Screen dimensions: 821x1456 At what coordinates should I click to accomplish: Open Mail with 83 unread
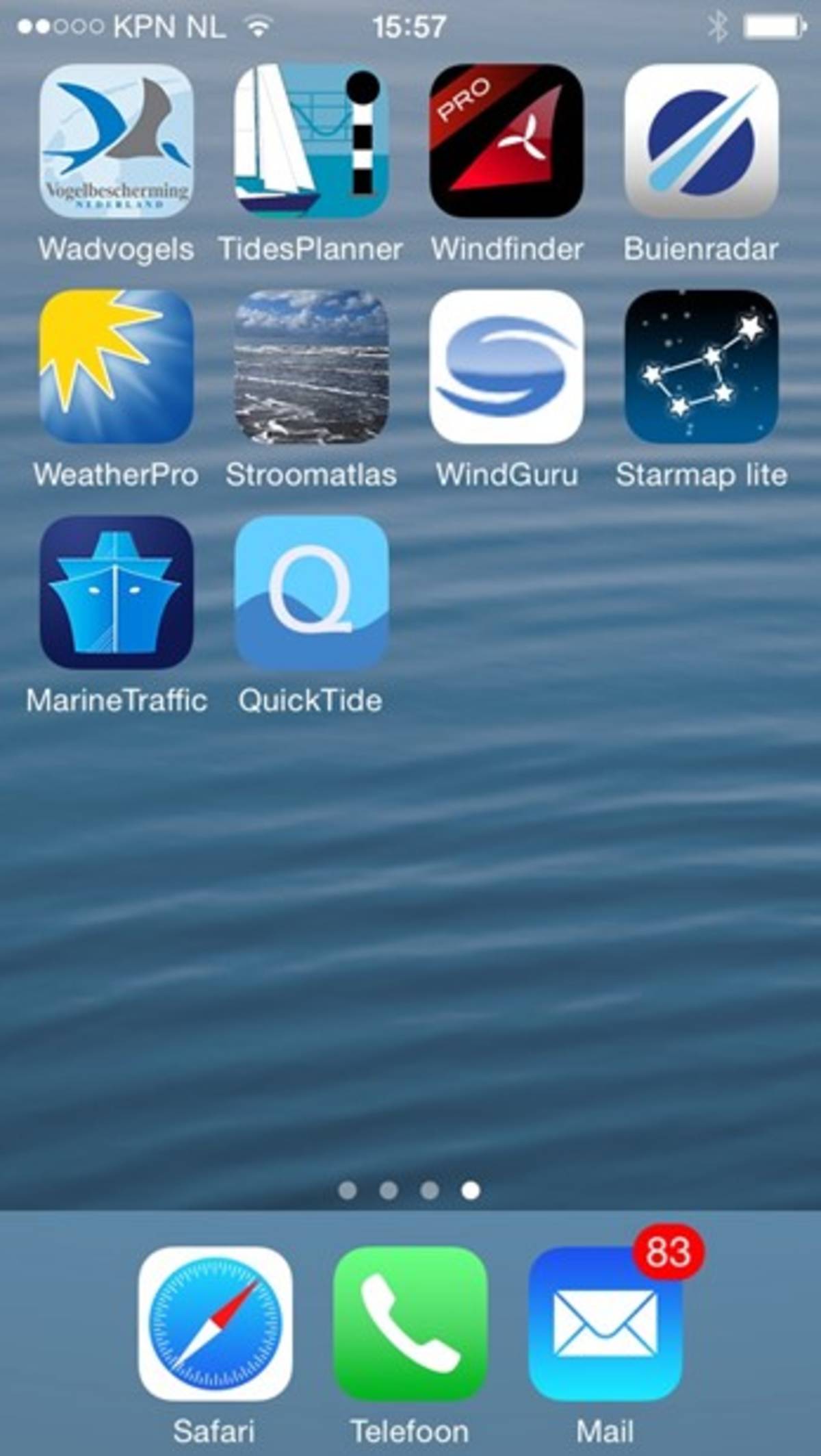click(x=605, y=1323)
